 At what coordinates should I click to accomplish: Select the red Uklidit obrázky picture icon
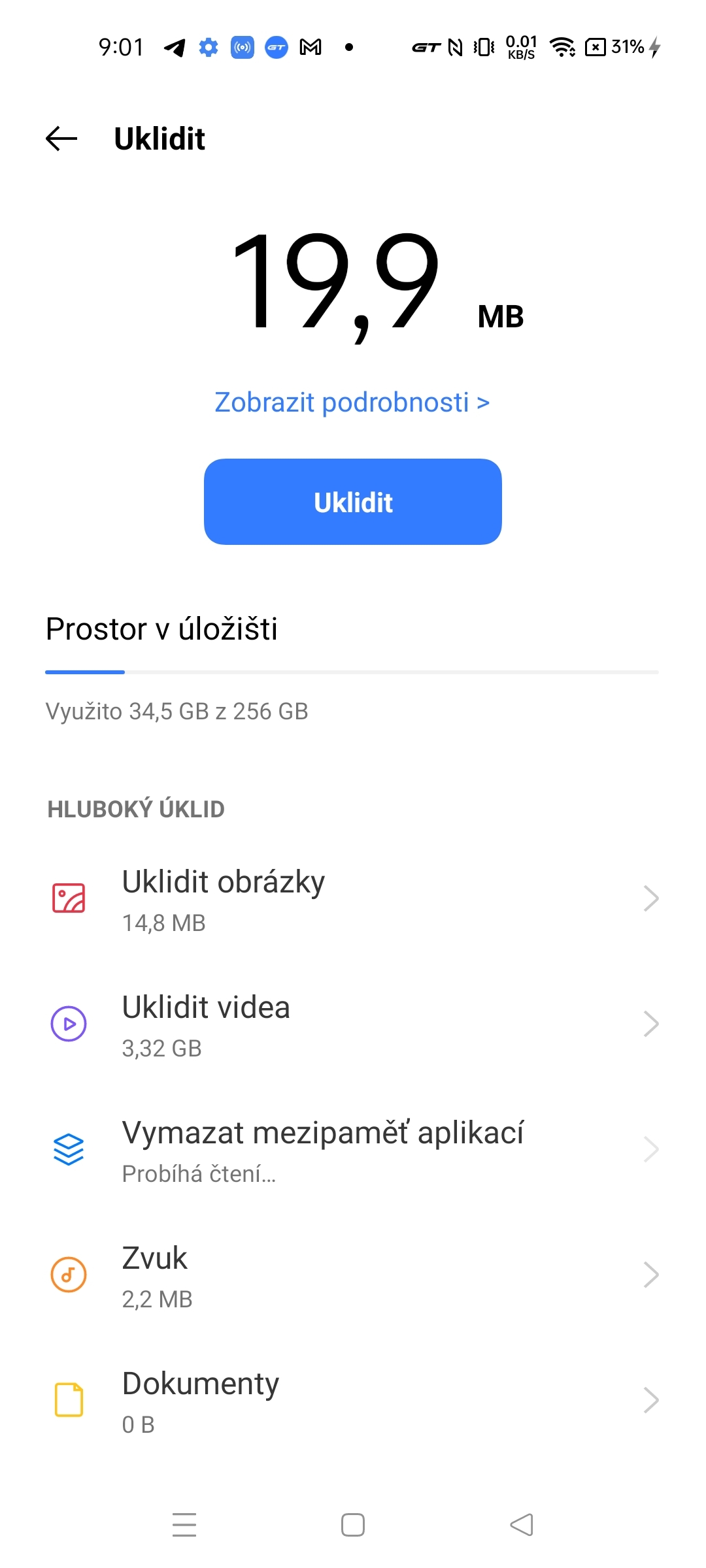click(67, 898)
